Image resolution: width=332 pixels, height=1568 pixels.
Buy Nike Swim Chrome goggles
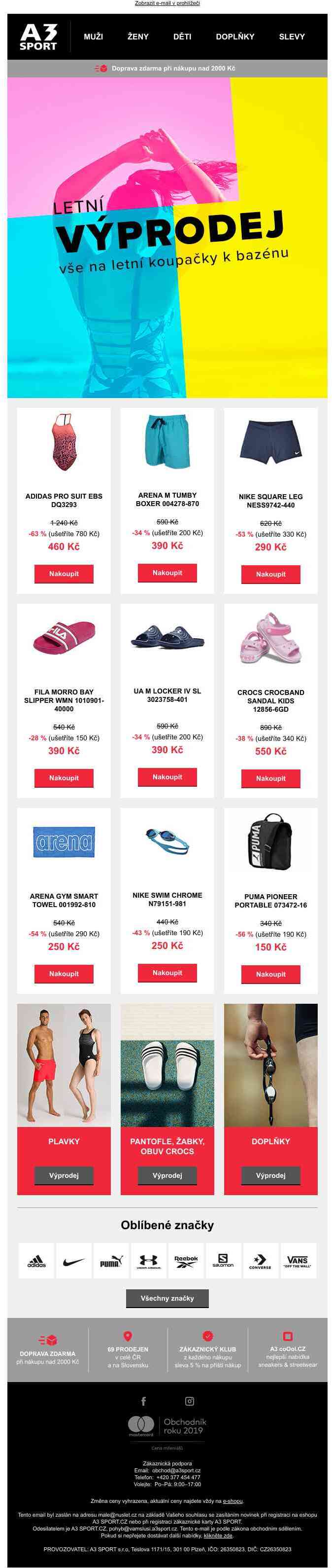167,972
